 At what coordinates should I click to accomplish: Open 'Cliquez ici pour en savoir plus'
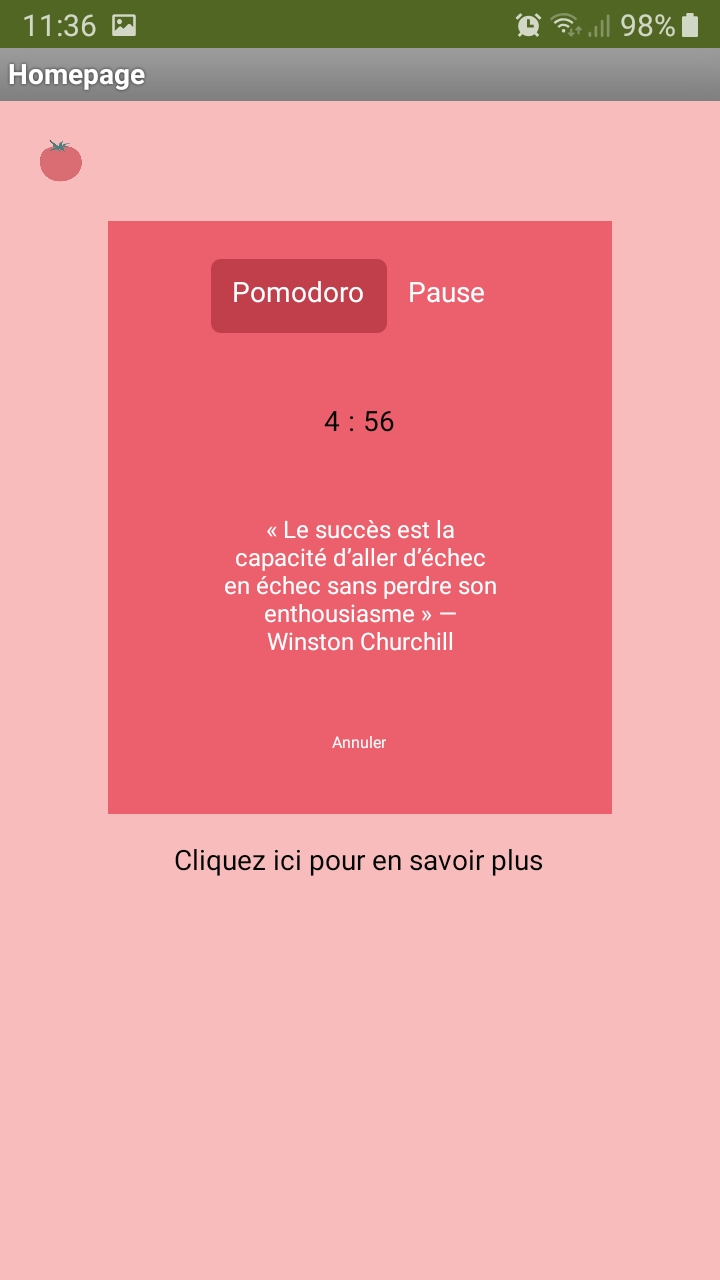(358, 861)
